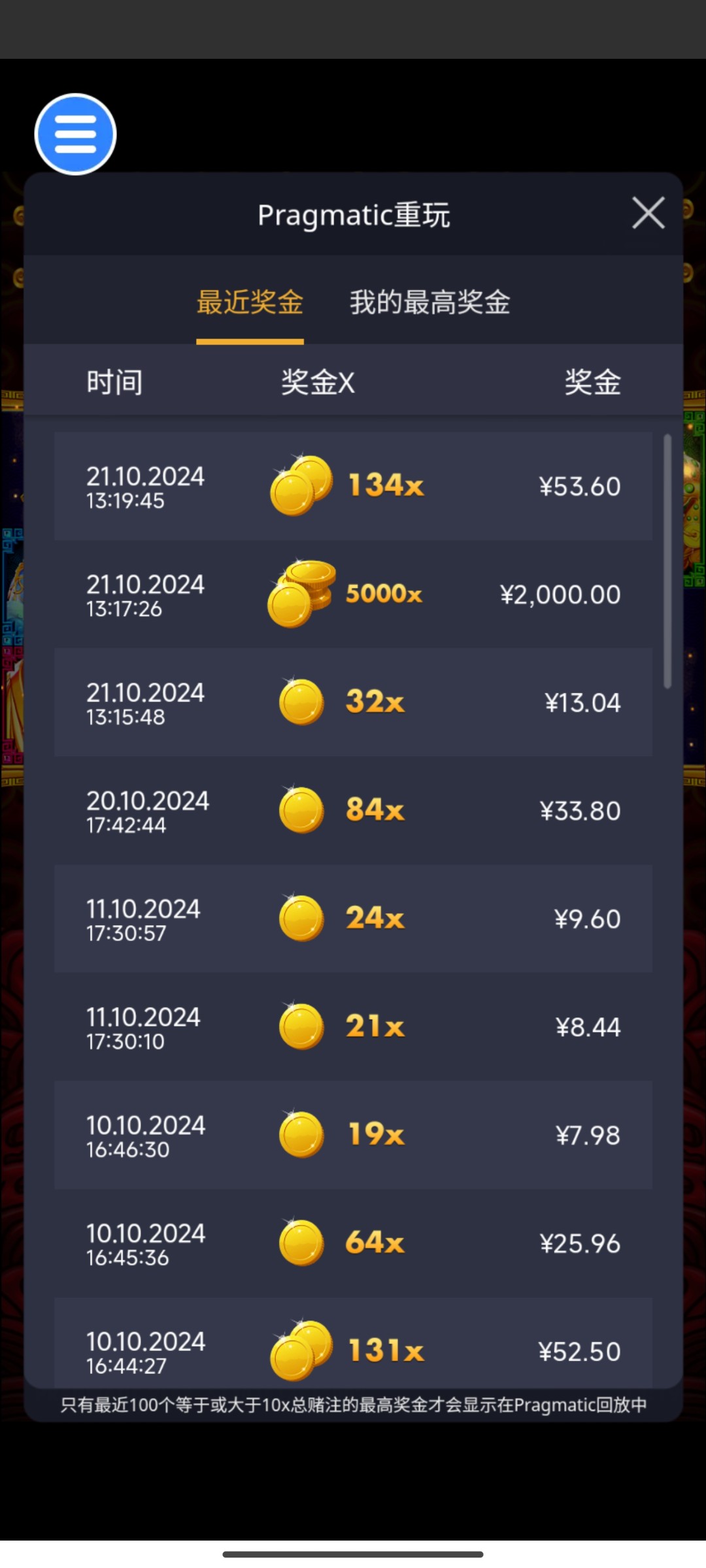Replay the 64x win at 16:45:36

point(353,1243)
